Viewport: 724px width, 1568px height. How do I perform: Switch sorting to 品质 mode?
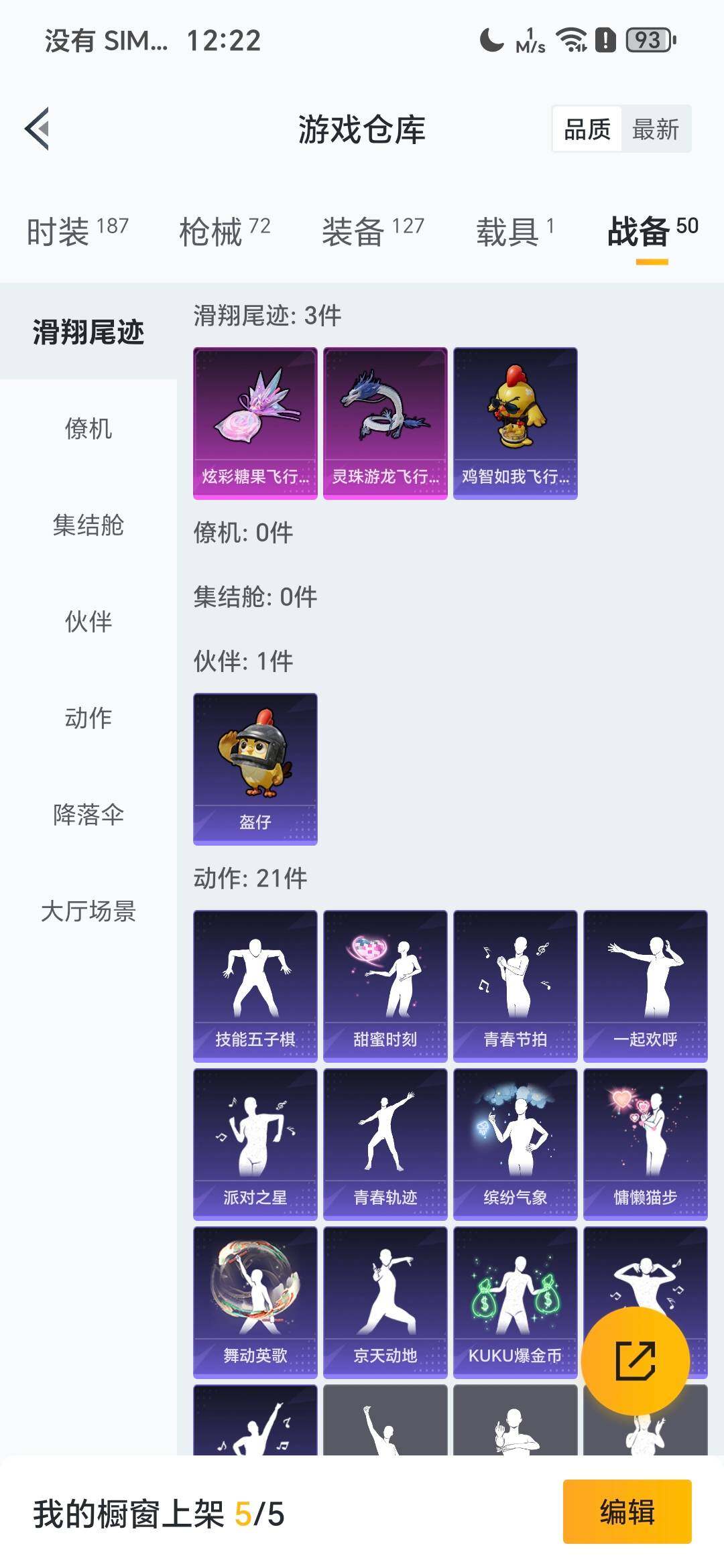point(587,129)
